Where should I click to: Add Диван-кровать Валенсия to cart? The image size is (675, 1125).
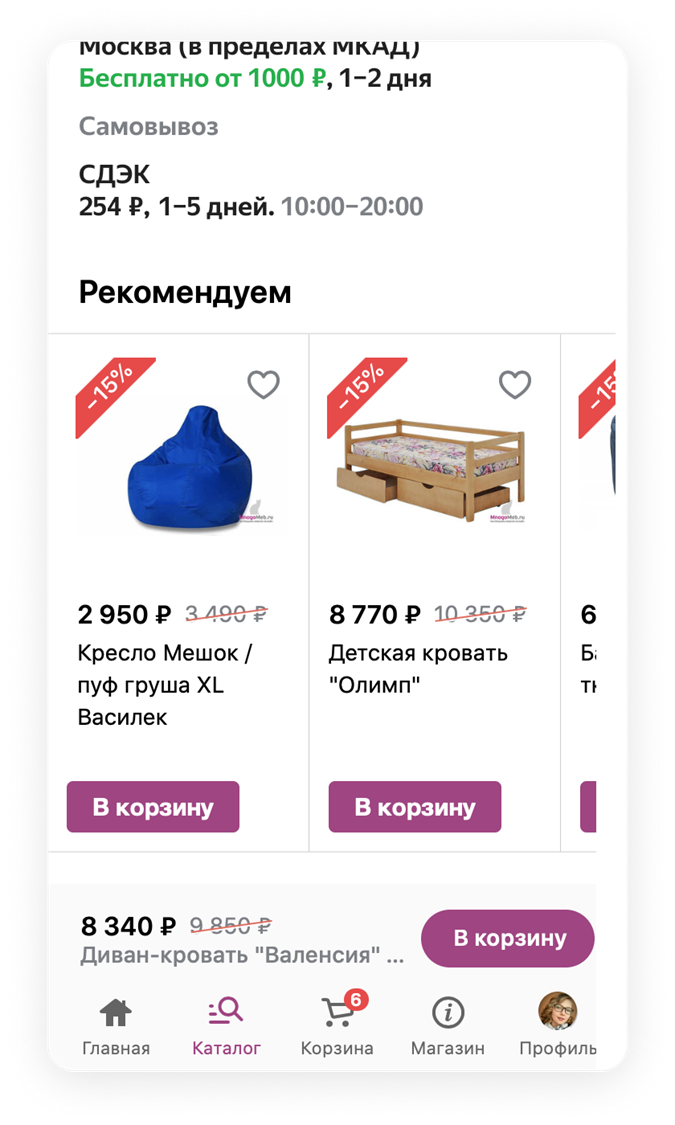point(508,938)
